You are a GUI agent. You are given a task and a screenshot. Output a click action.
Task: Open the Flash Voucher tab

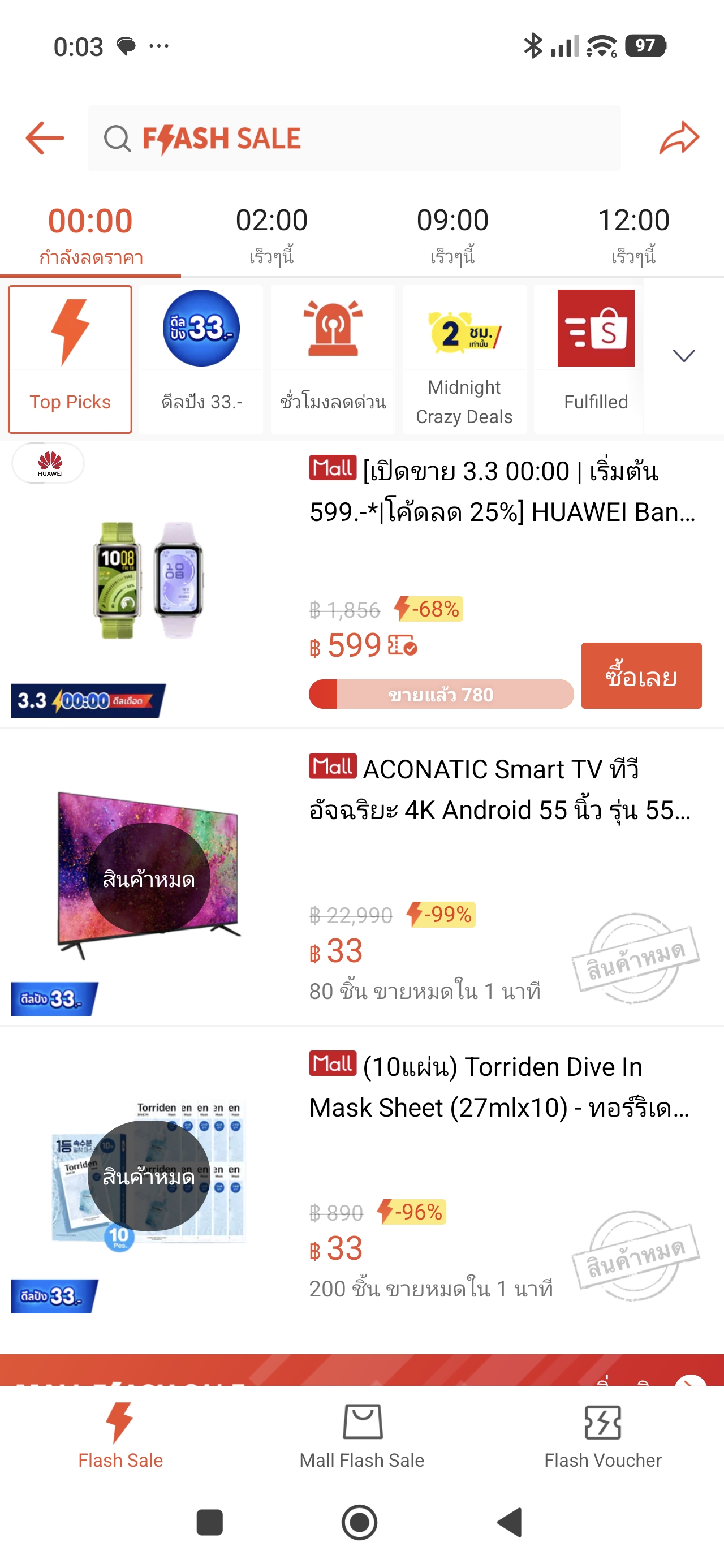pyautogui.click(x=603, y=1434)
